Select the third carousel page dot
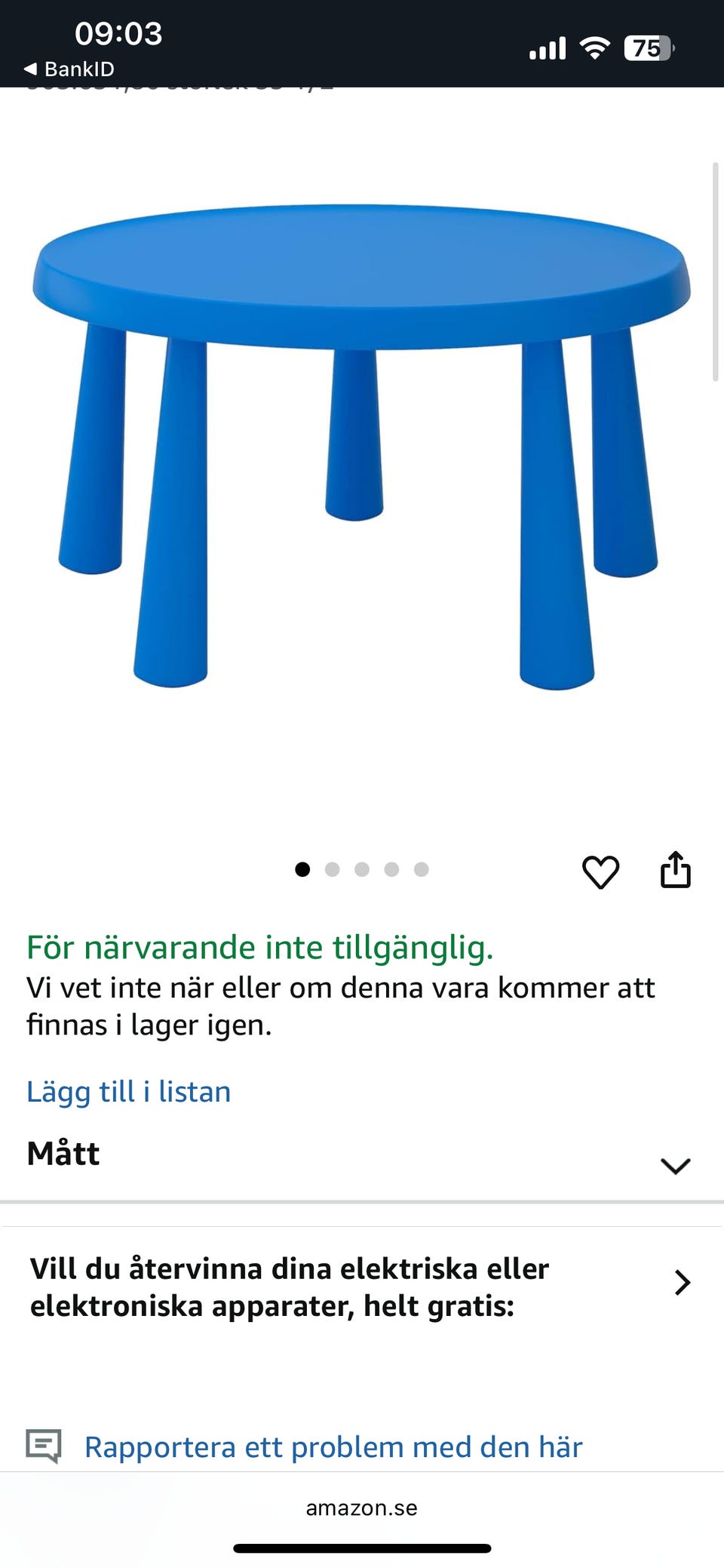The height and width of the screenshot is (1568, 724). (x=362, y=869)
